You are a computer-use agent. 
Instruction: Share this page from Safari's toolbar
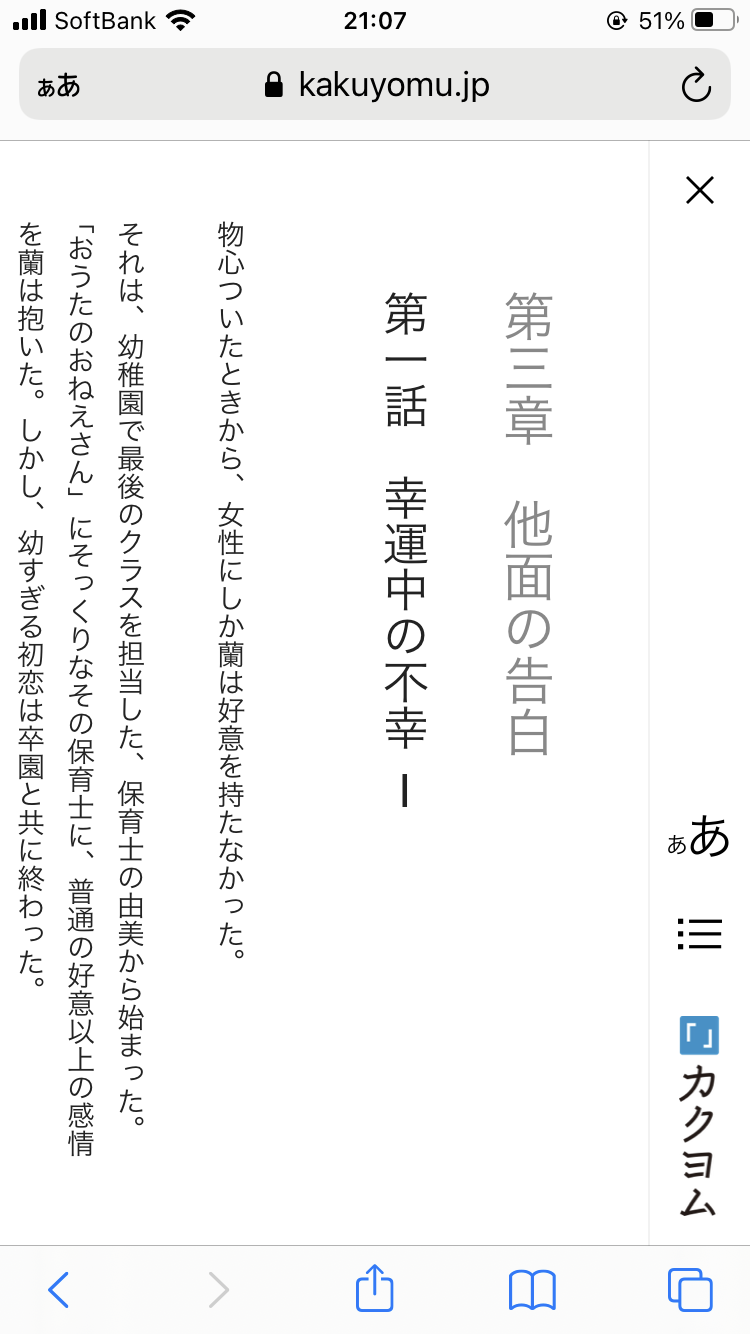click(375, 1288)
